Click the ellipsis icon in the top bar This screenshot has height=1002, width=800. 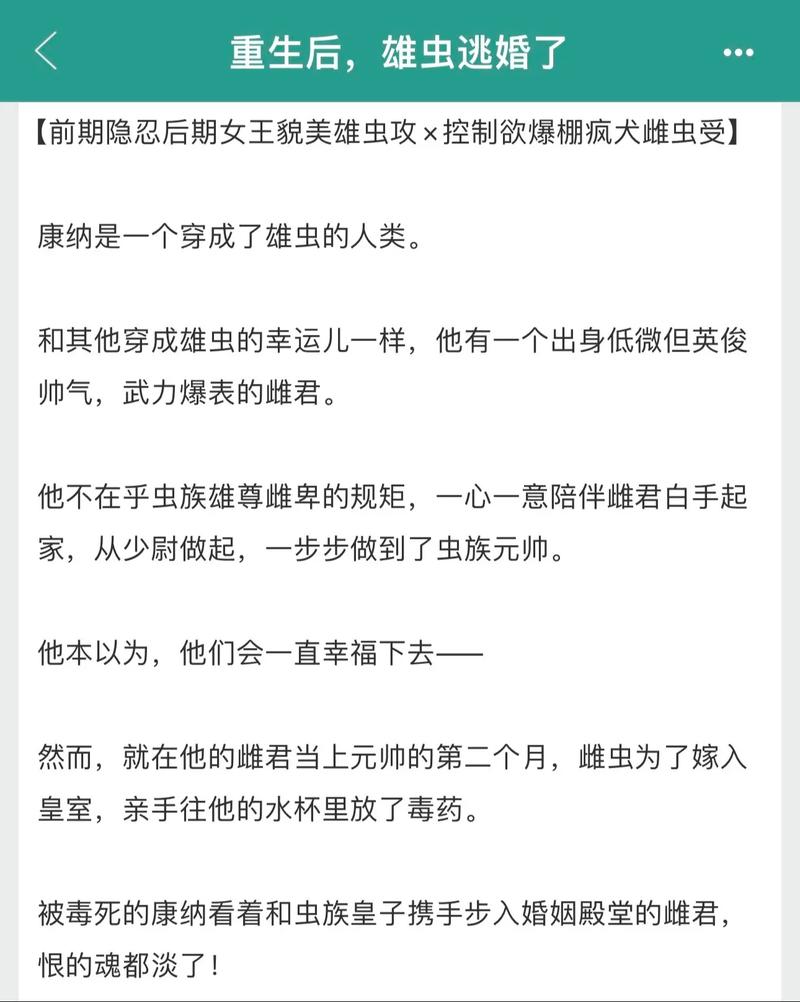click(x=737, y=50)
